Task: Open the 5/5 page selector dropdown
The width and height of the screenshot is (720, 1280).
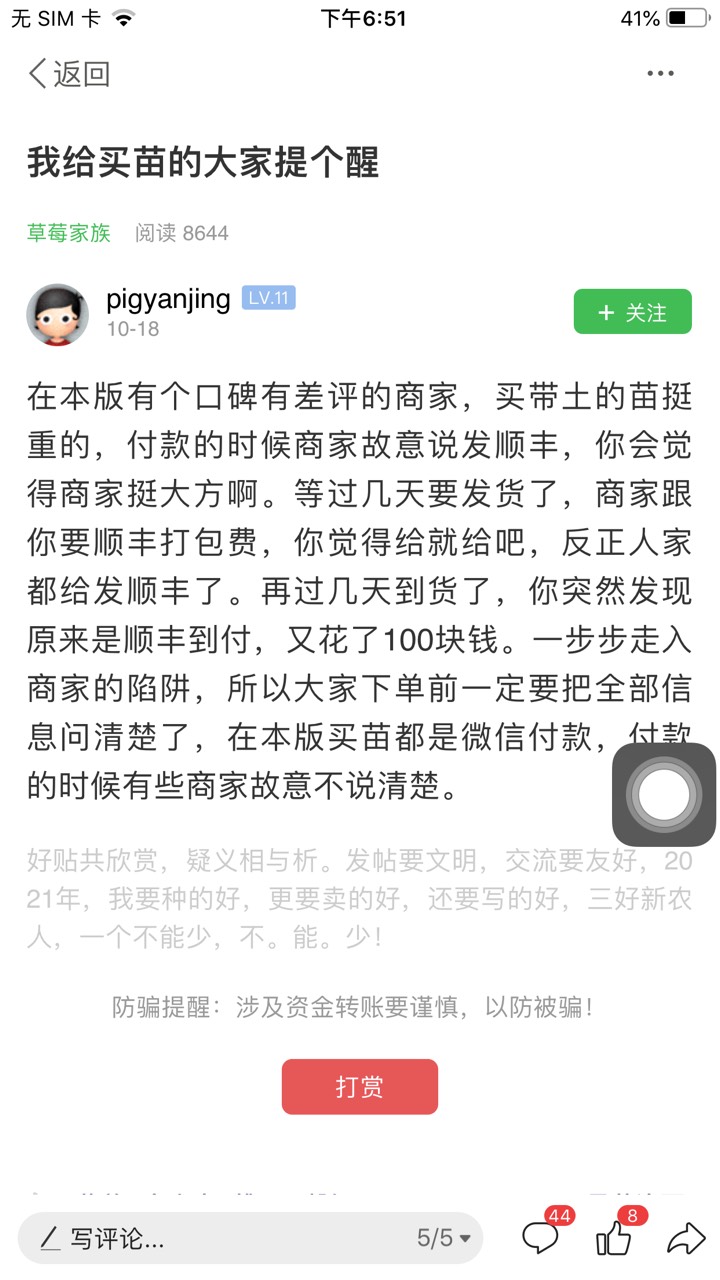Action: coord(444,1239)
